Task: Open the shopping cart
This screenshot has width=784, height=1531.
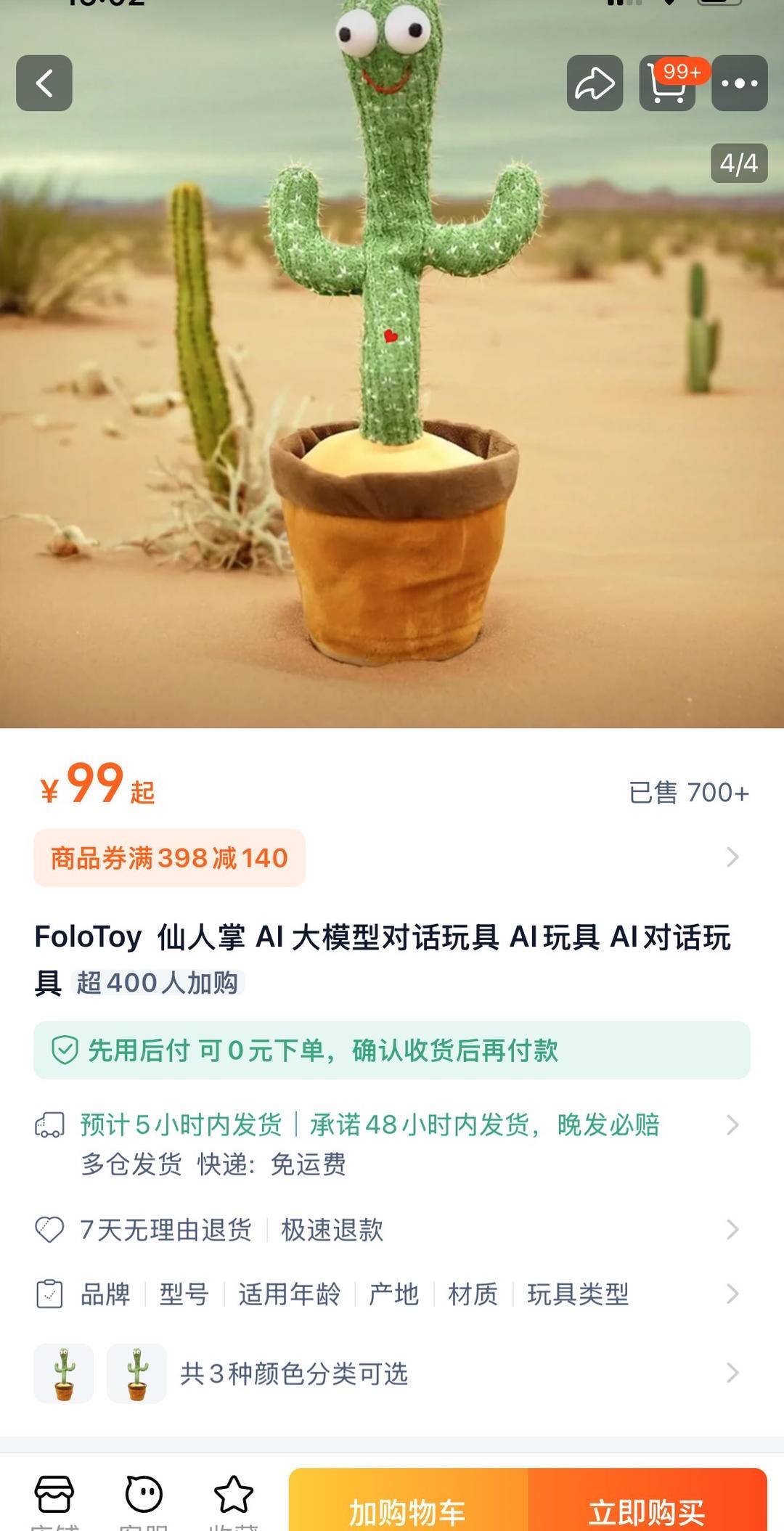Action: click(x=667, y=83)
